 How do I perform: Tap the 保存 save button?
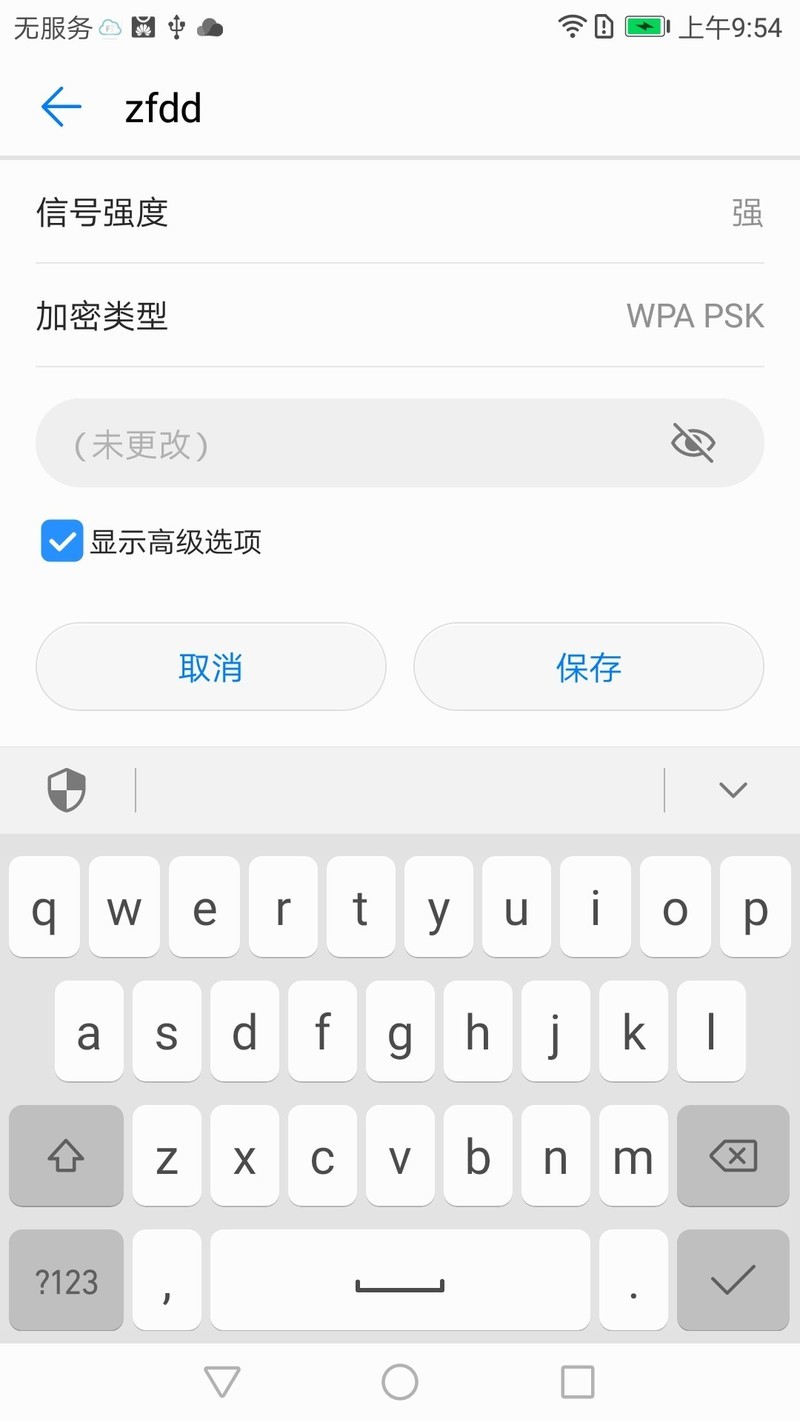[x=589, y=666]
